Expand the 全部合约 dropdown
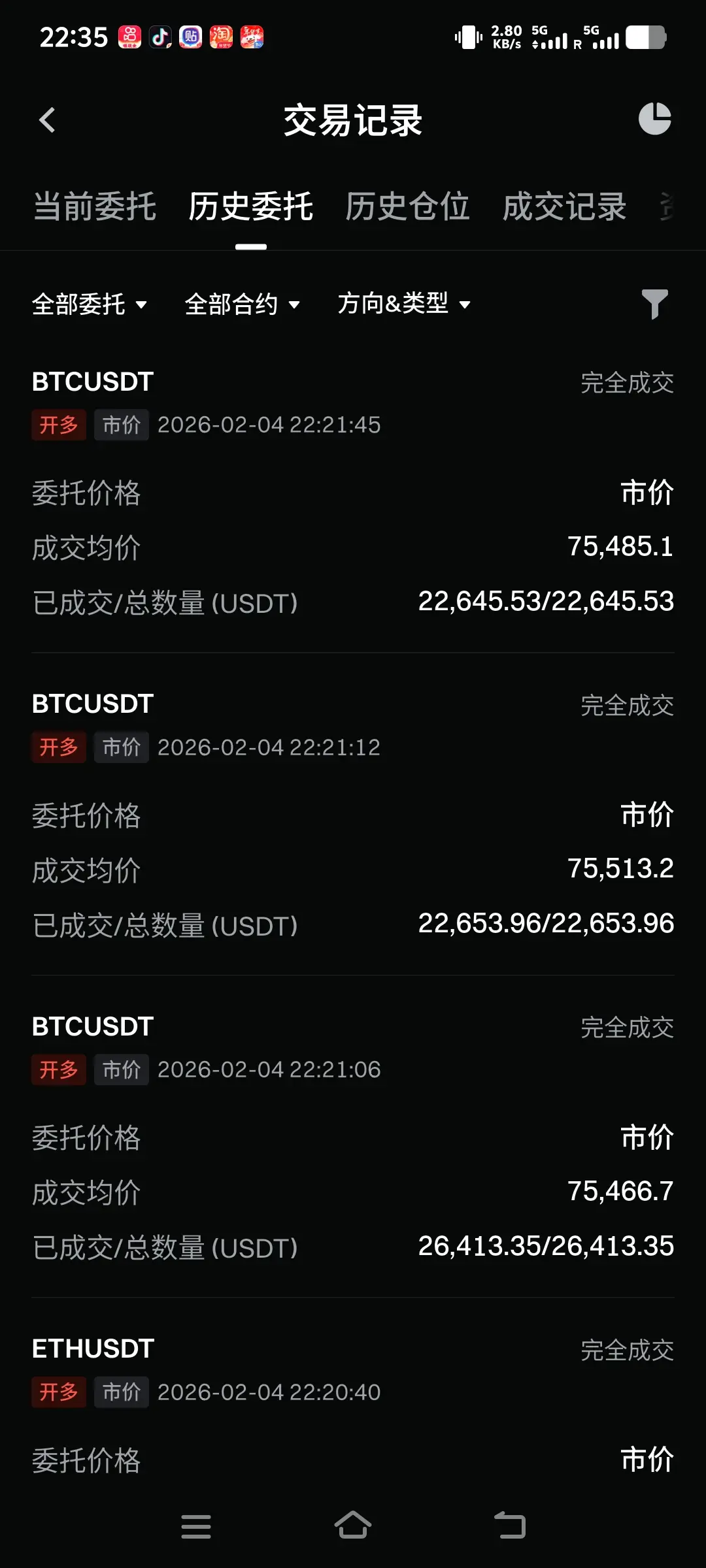The image size is (706, 1568). pyautogui.click(x=243, y=304)
